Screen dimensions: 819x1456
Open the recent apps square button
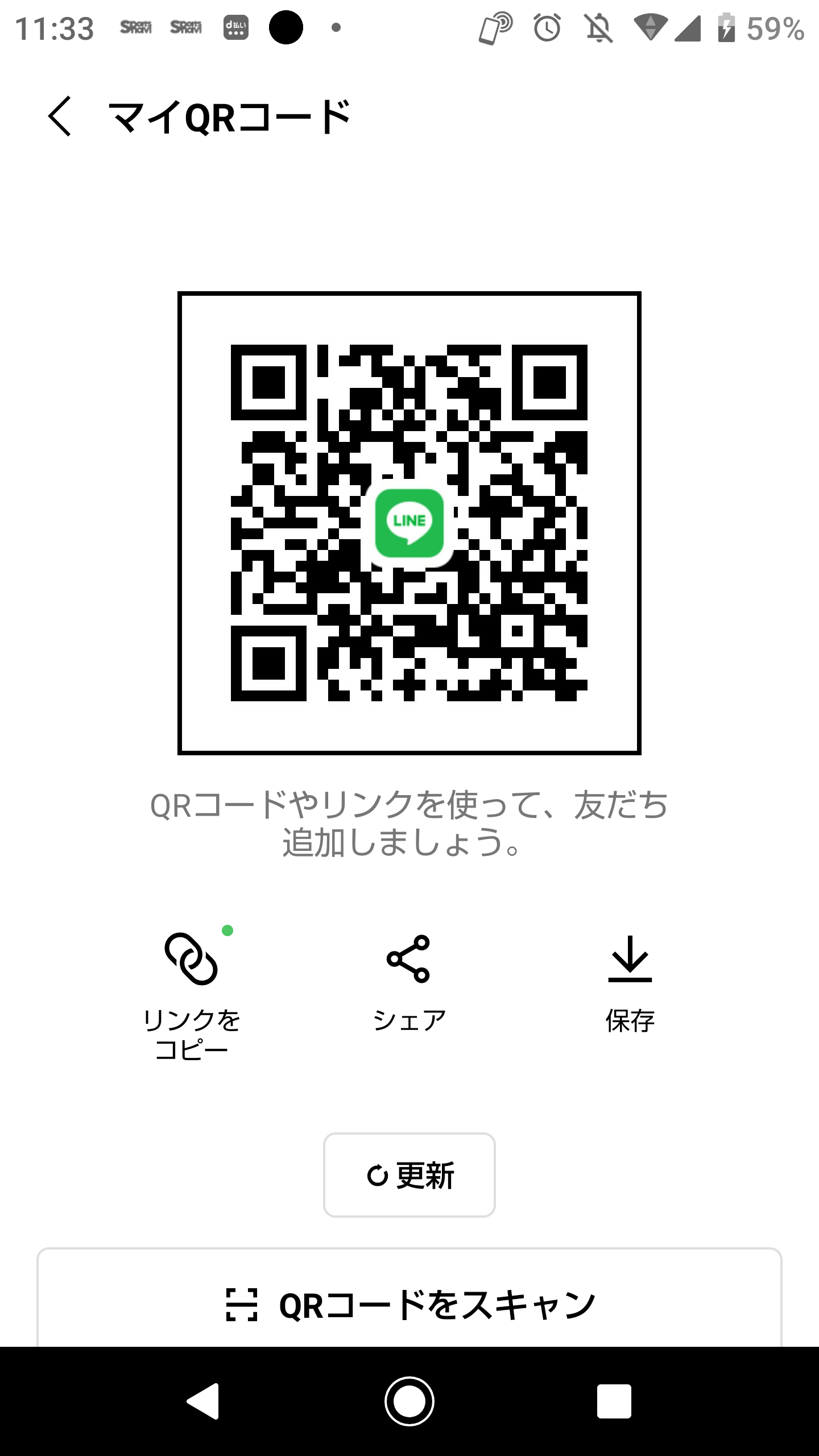pos(614,1401)
